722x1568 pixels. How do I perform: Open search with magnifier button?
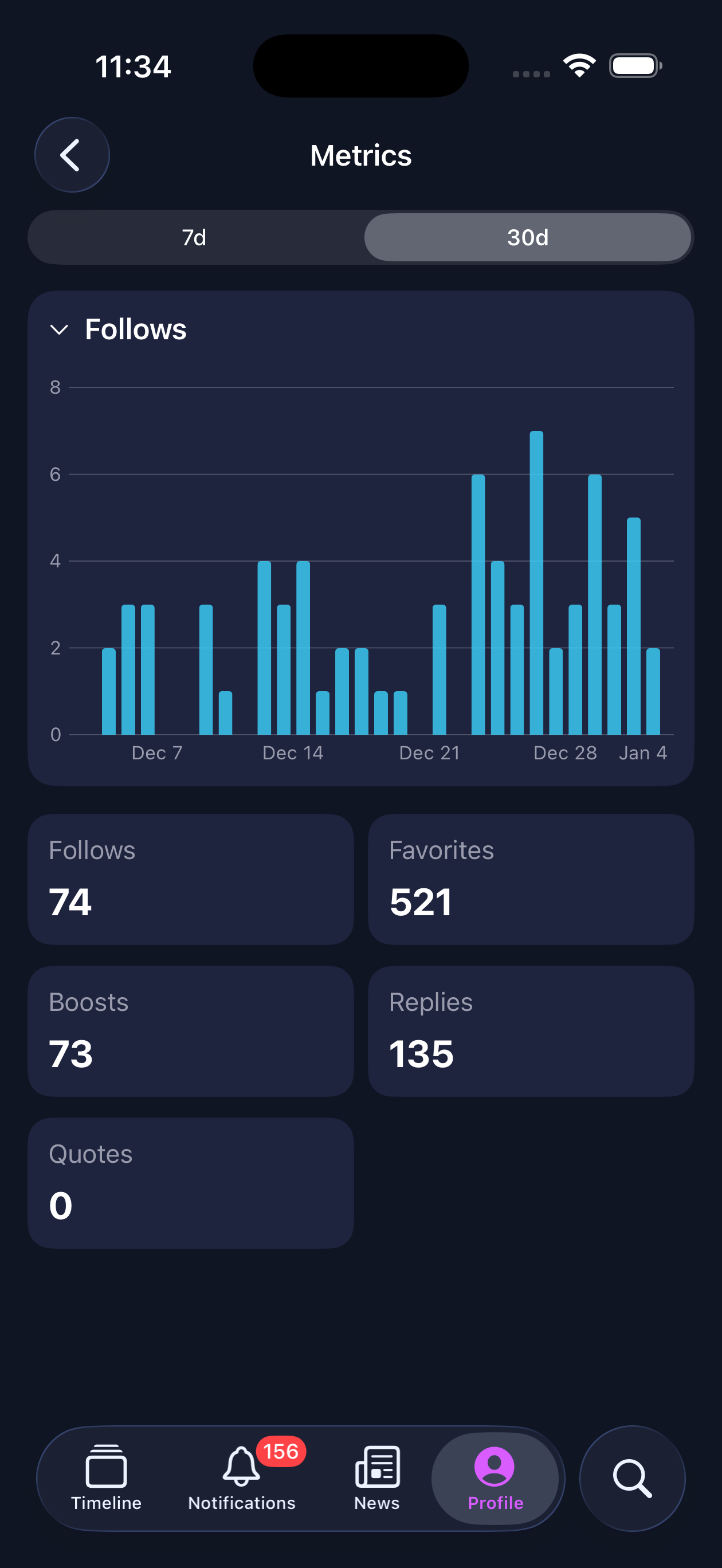click(632, 1478)
